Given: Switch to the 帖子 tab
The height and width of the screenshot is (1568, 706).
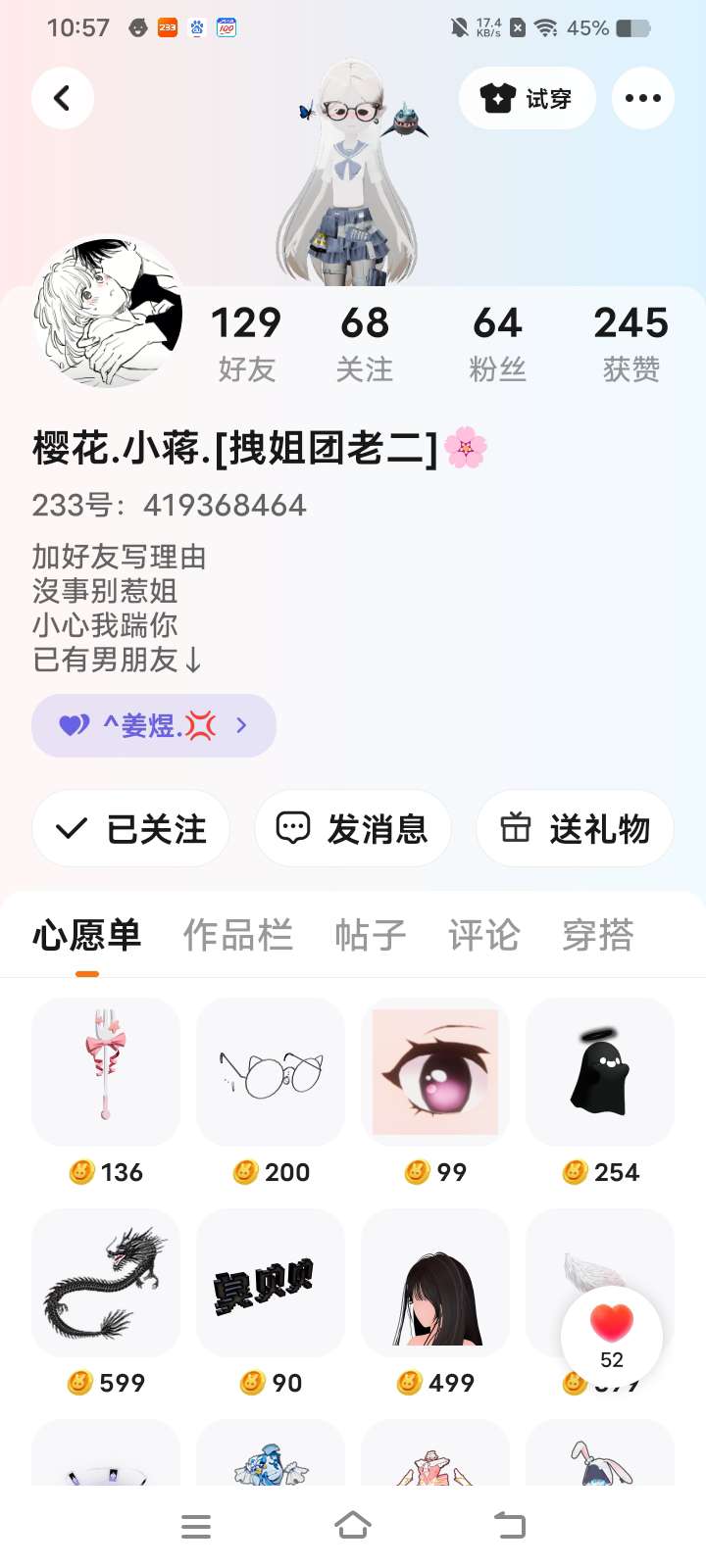Looking at the screenshot, I should (371, 935).
